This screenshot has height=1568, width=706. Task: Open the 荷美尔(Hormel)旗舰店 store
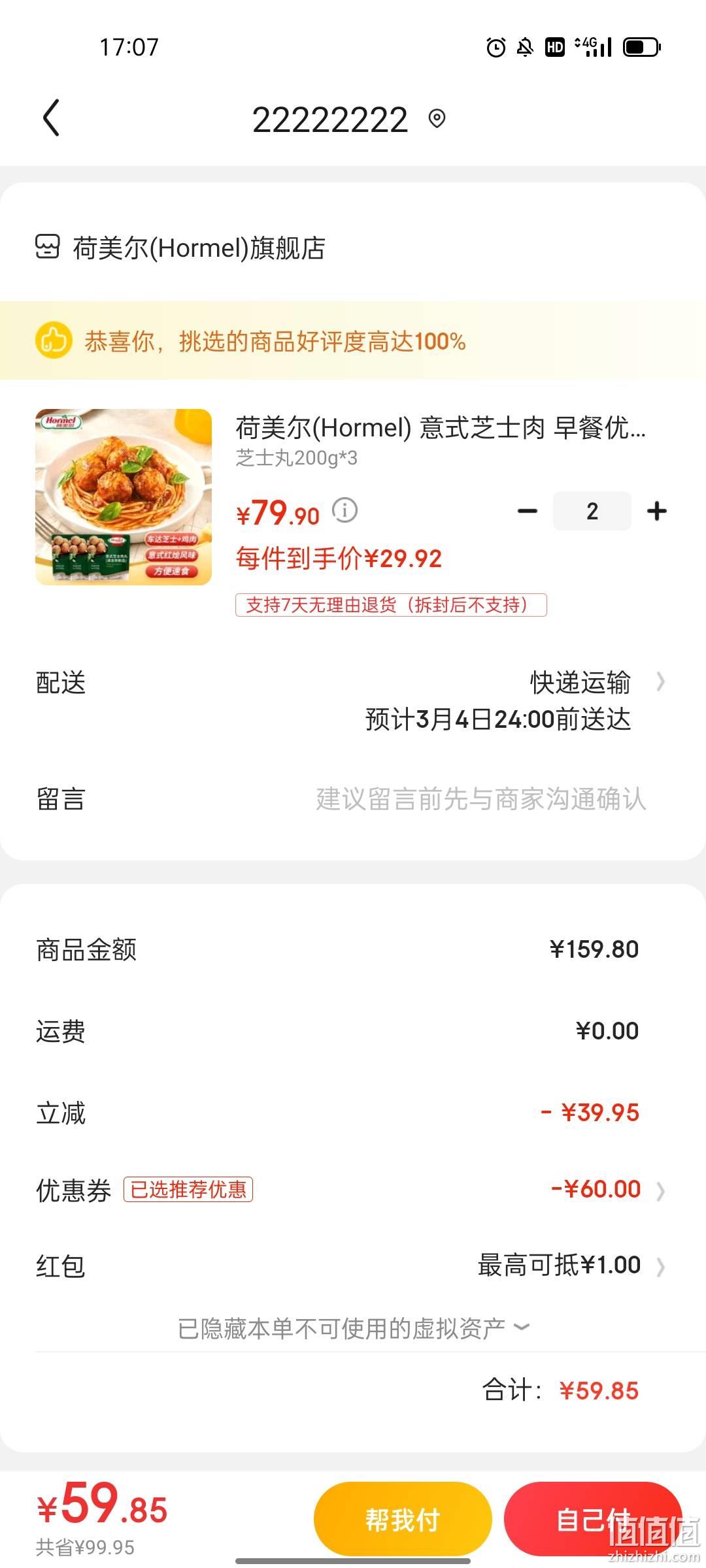(180, 248)
